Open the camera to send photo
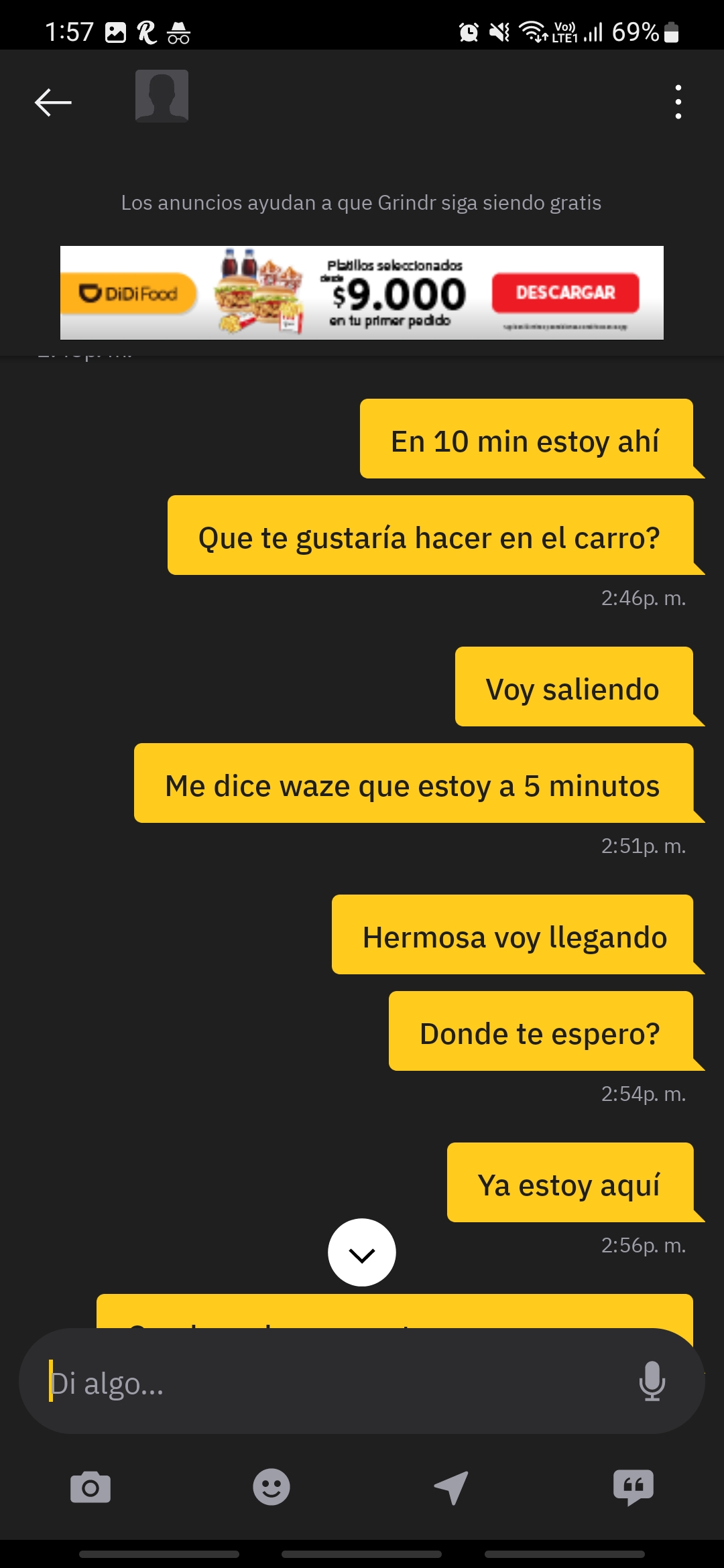 pyautogui.click(x=90, y=1488)
